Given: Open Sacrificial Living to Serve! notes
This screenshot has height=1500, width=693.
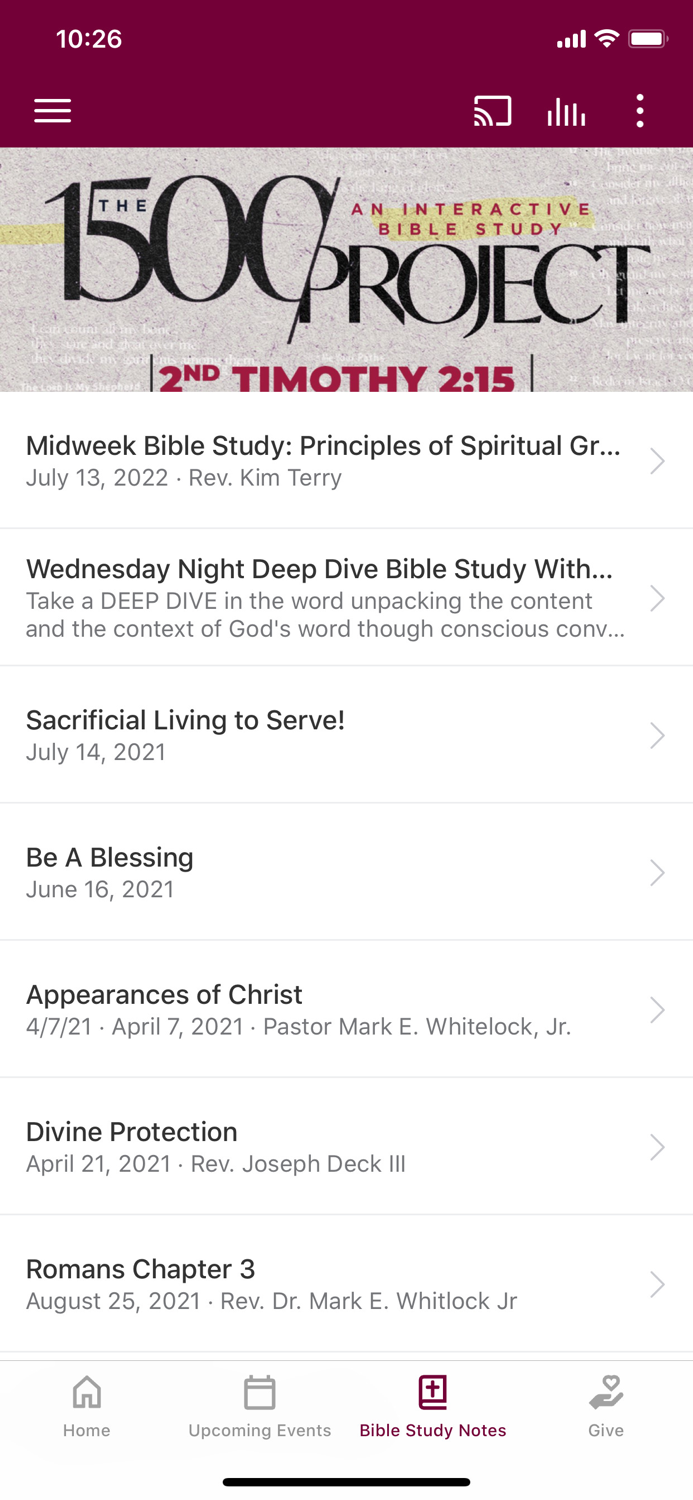Looking at the screenshot, I should click(346, 735).
